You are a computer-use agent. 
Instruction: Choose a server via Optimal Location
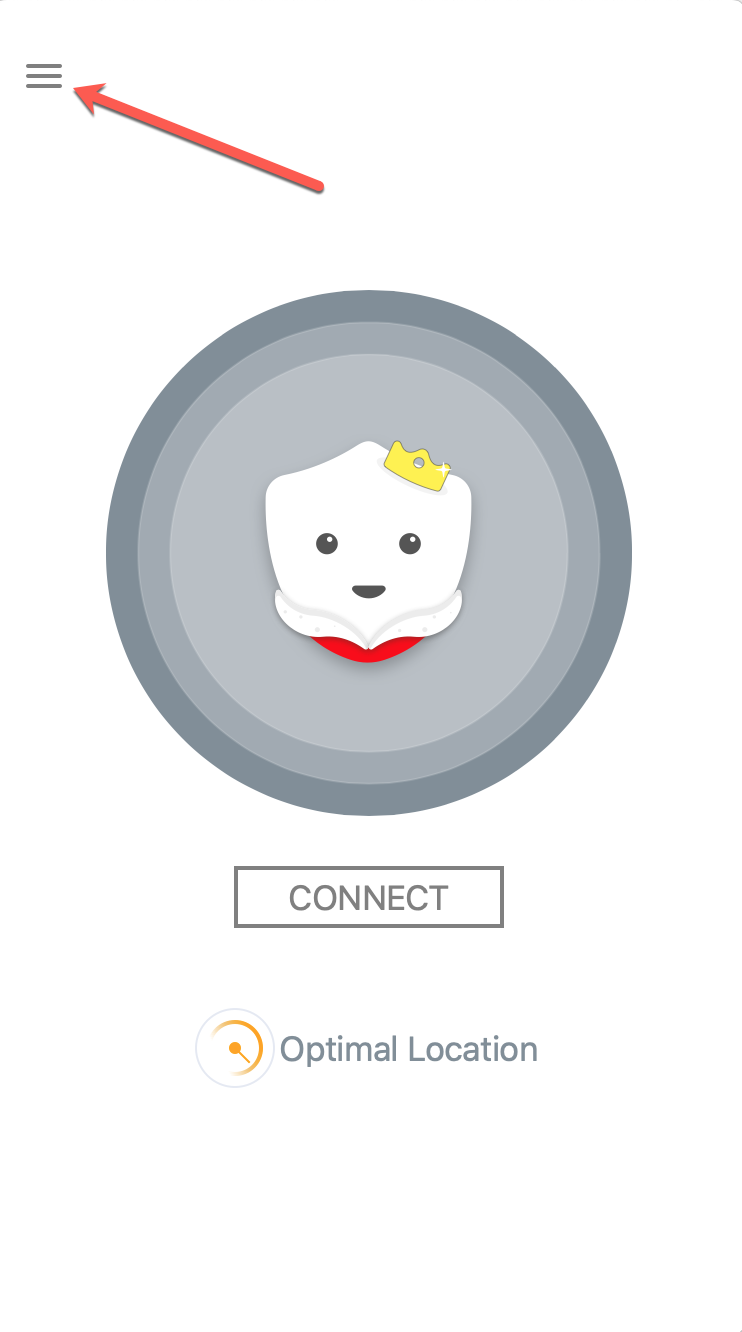click(x=367, y=1048)
